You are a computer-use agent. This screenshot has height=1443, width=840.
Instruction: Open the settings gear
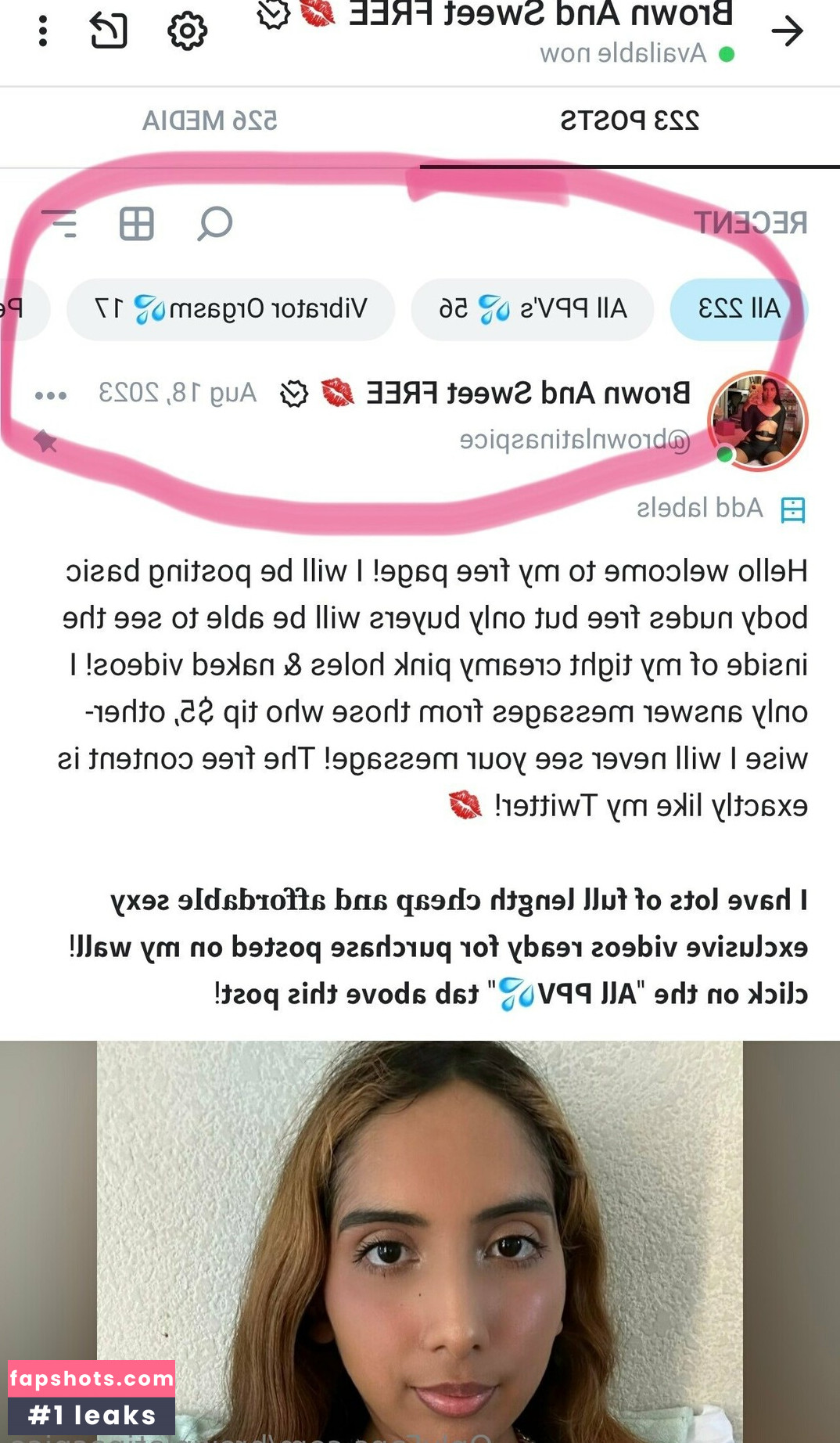187,32
